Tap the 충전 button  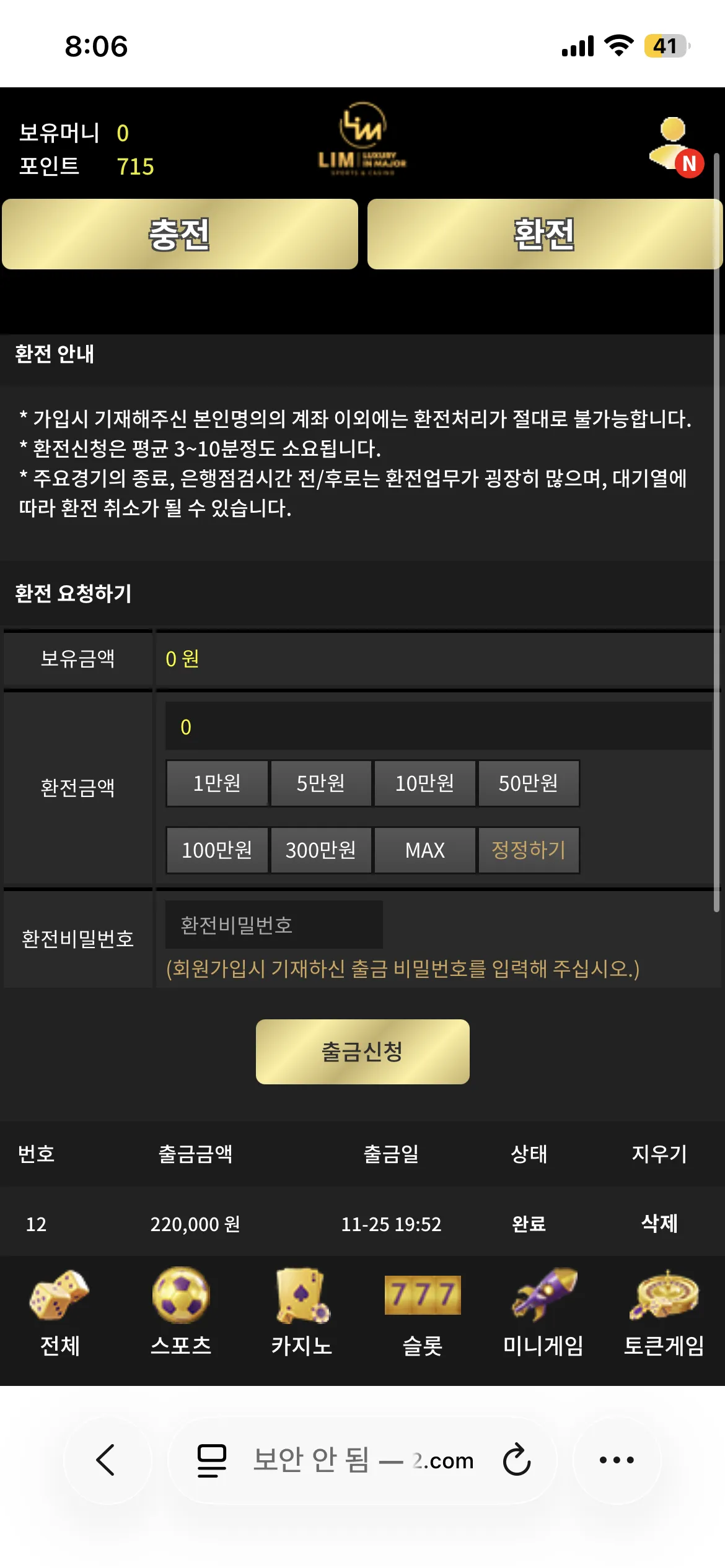(x=180, y=234)
